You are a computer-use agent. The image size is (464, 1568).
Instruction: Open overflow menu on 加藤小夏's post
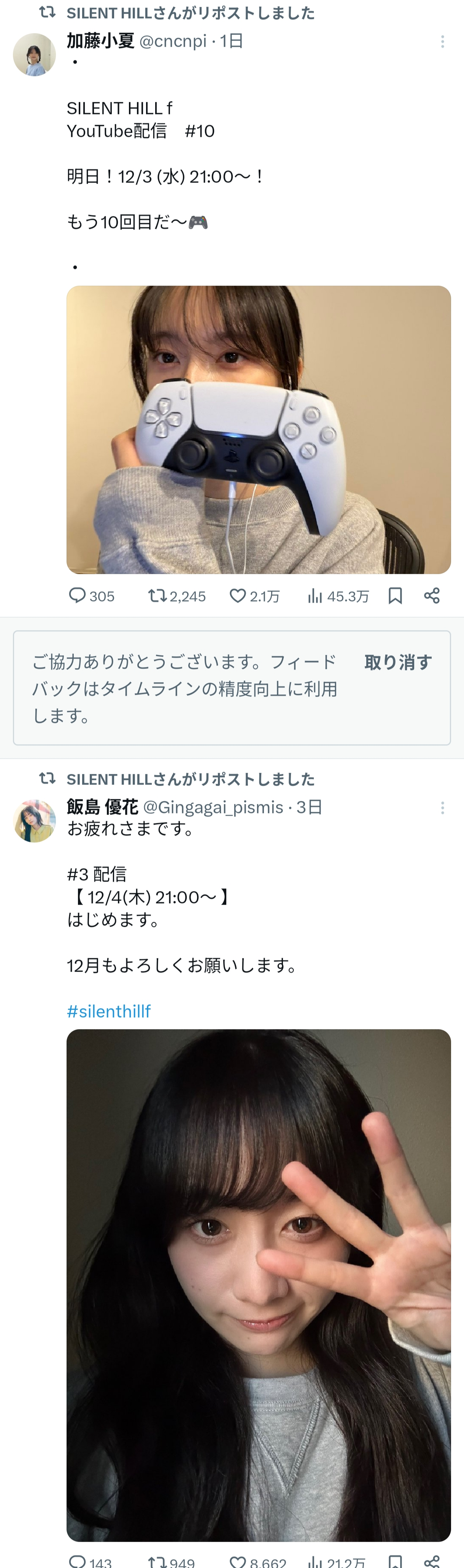[442, 41]
